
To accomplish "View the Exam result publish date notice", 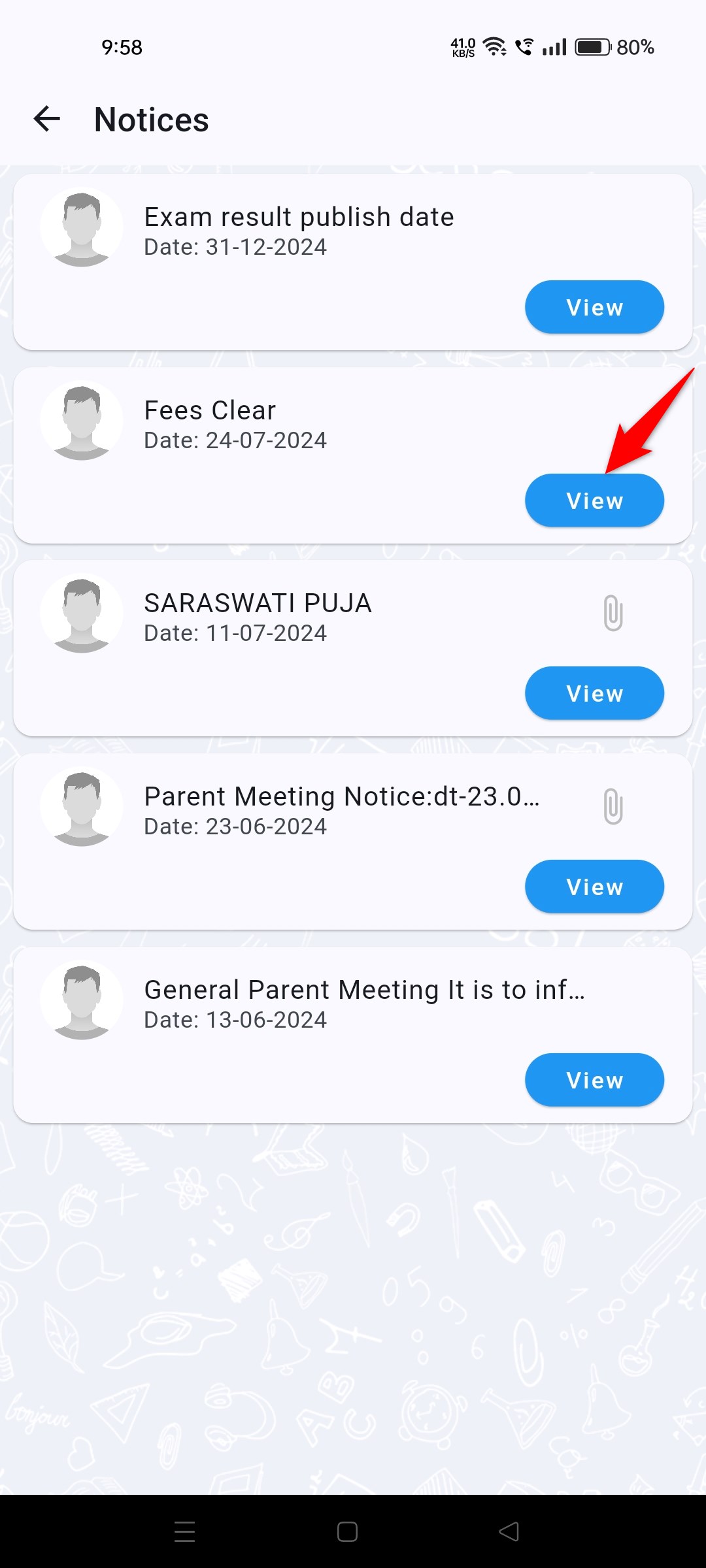I will (594, 307).
